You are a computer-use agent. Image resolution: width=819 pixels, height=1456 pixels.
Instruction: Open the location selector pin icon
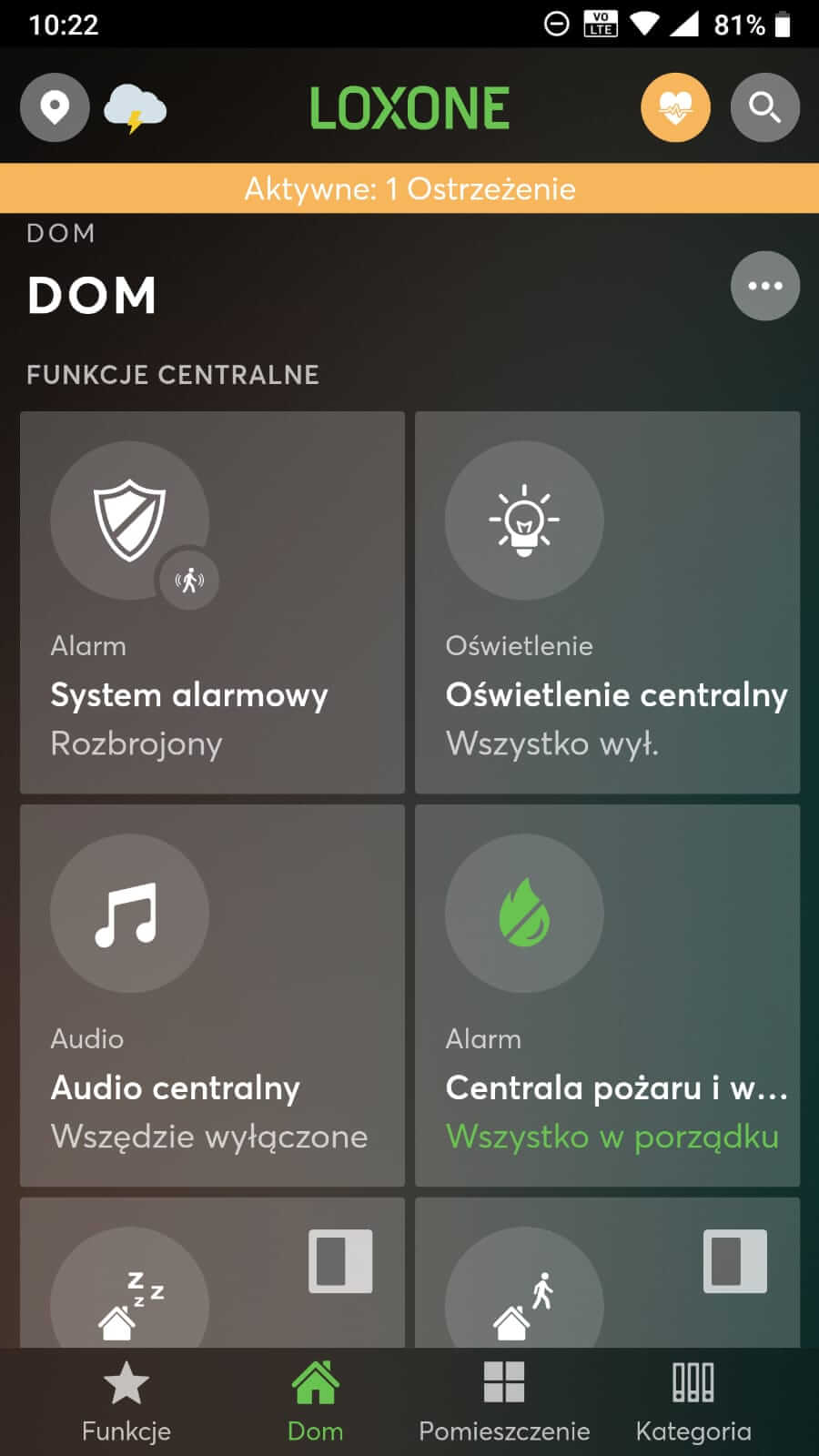click(55, 106)
